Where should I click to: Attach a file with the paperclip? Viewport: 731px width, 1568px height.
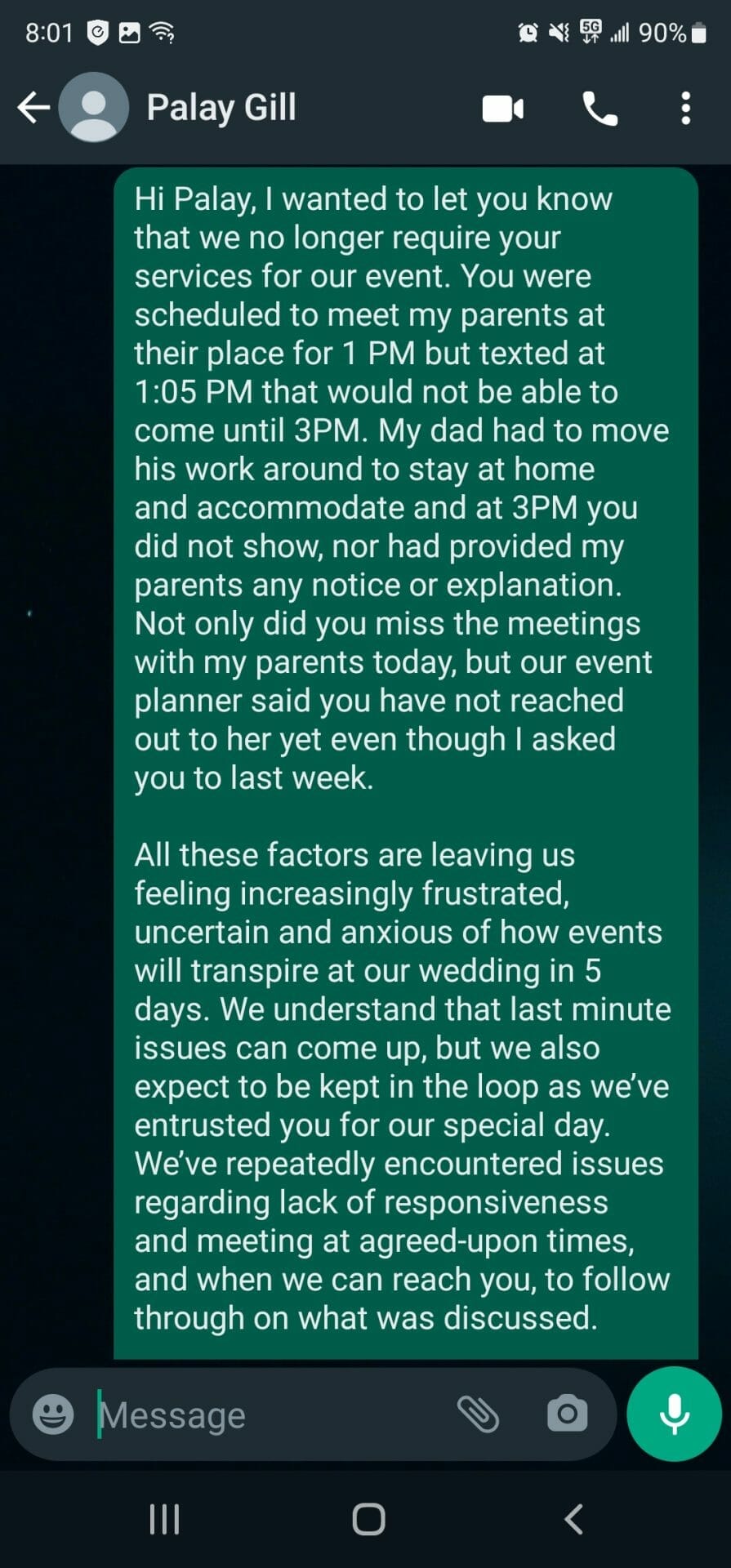coord(478,1414)
